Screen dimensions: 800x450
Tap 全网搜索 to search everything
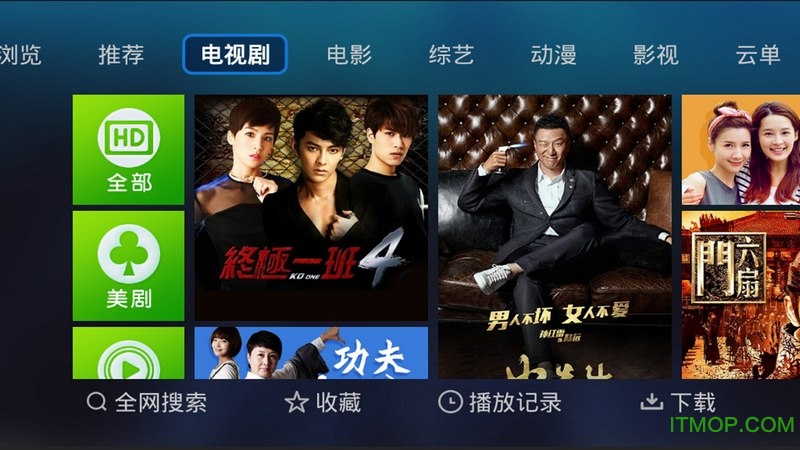point(147,403)
